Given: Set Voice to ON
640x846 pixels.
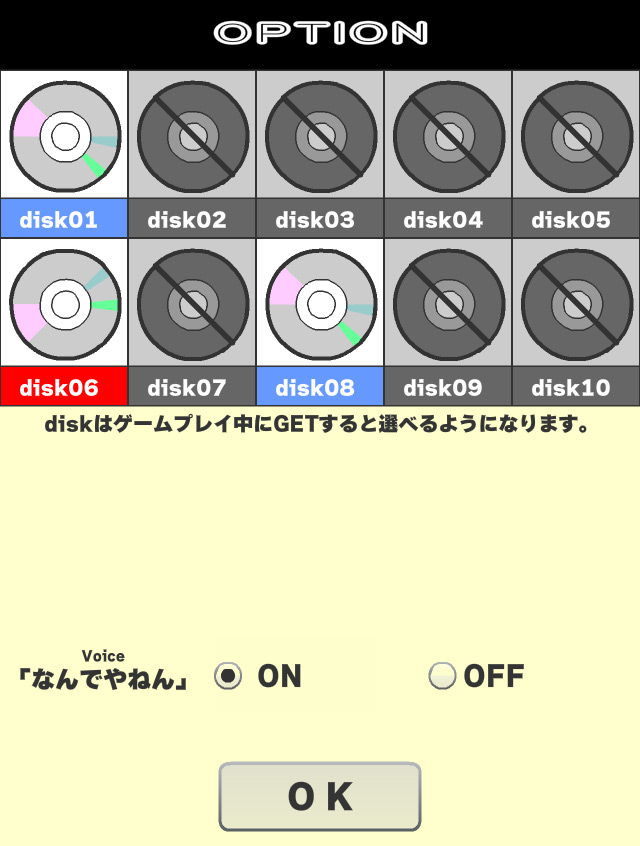Looking at the screenshot, I should [x=229, y=677].
